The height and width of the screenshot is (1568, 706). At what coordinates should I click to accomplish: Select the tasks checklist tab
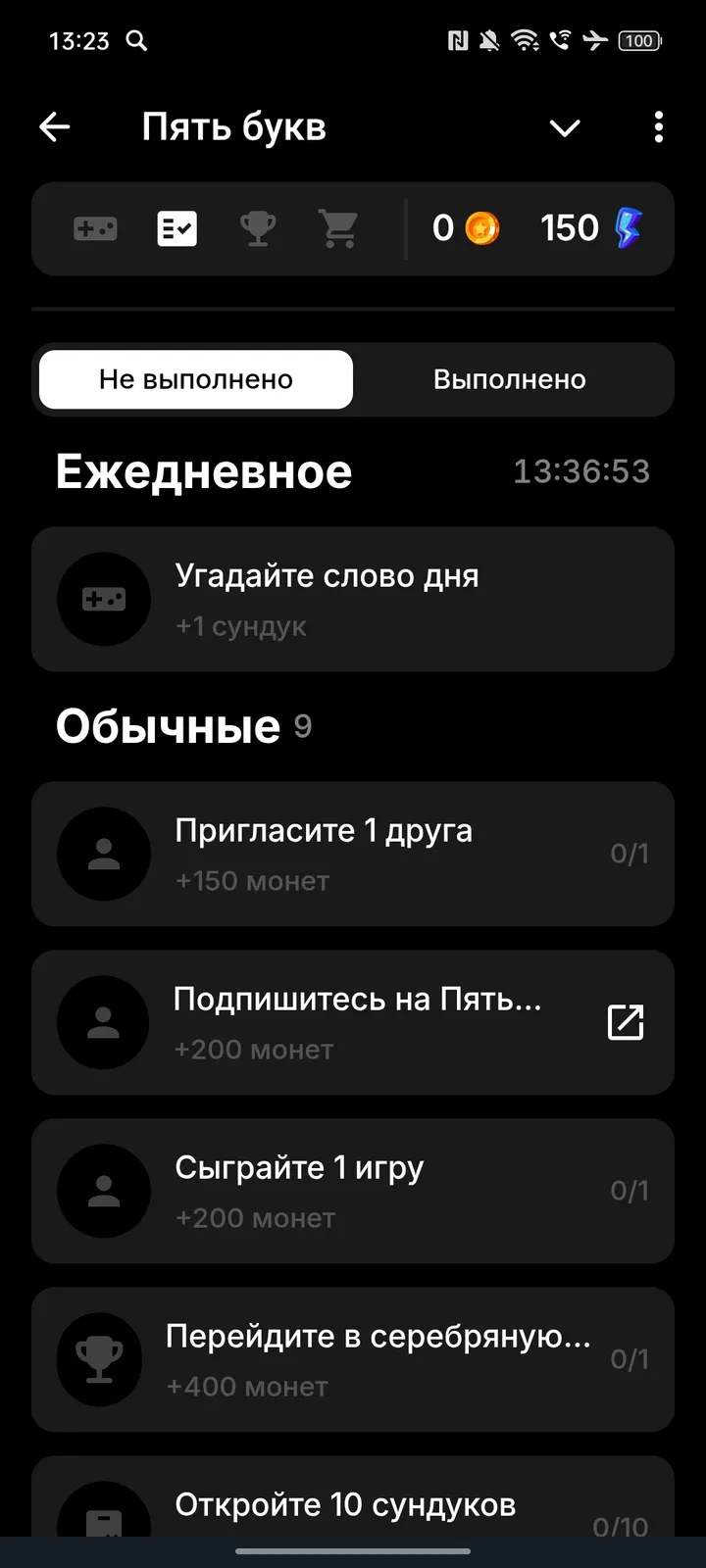coord(177,229)
